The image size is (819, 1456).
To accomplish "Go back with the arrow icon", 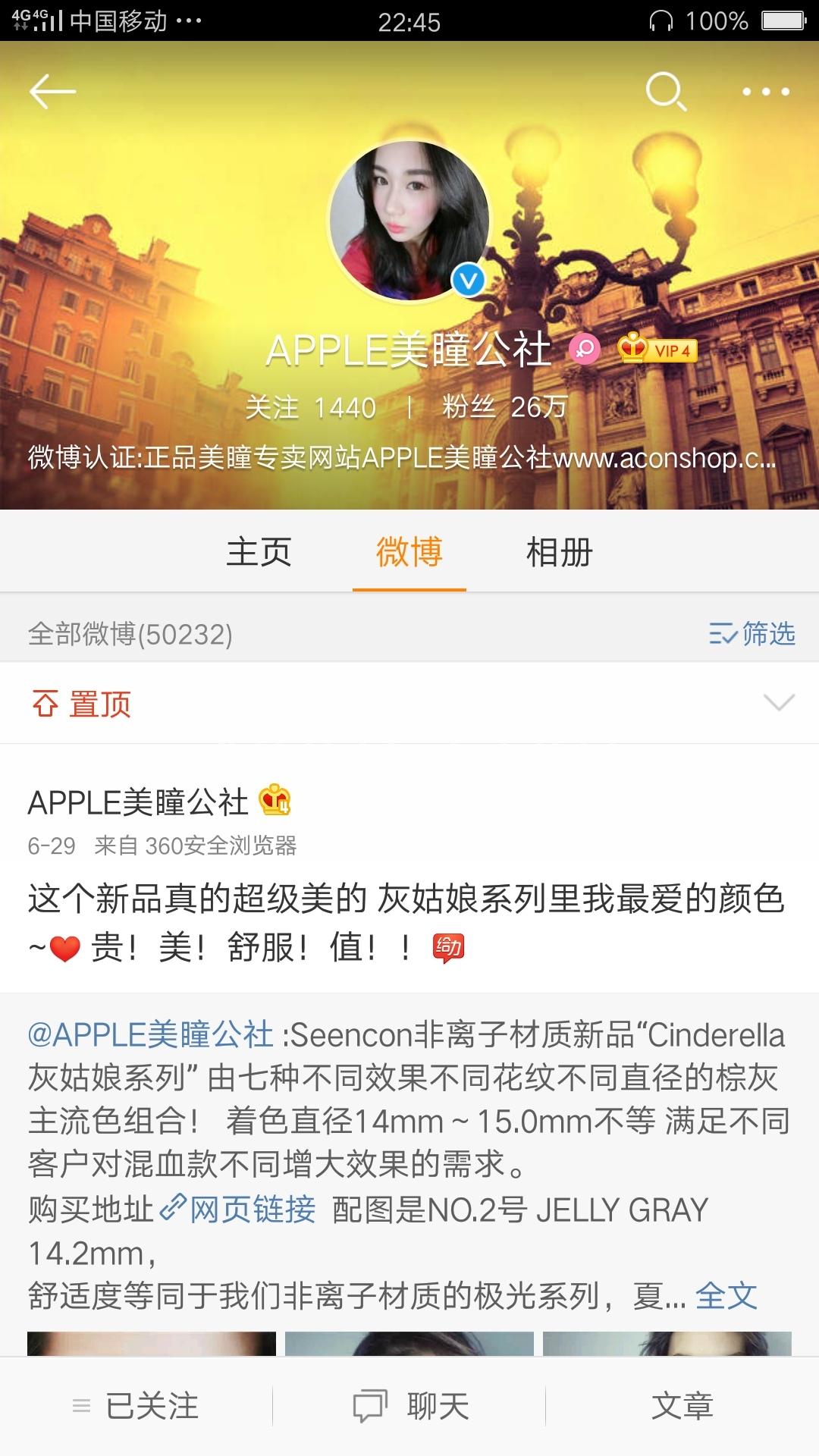I will coord(52,92).
